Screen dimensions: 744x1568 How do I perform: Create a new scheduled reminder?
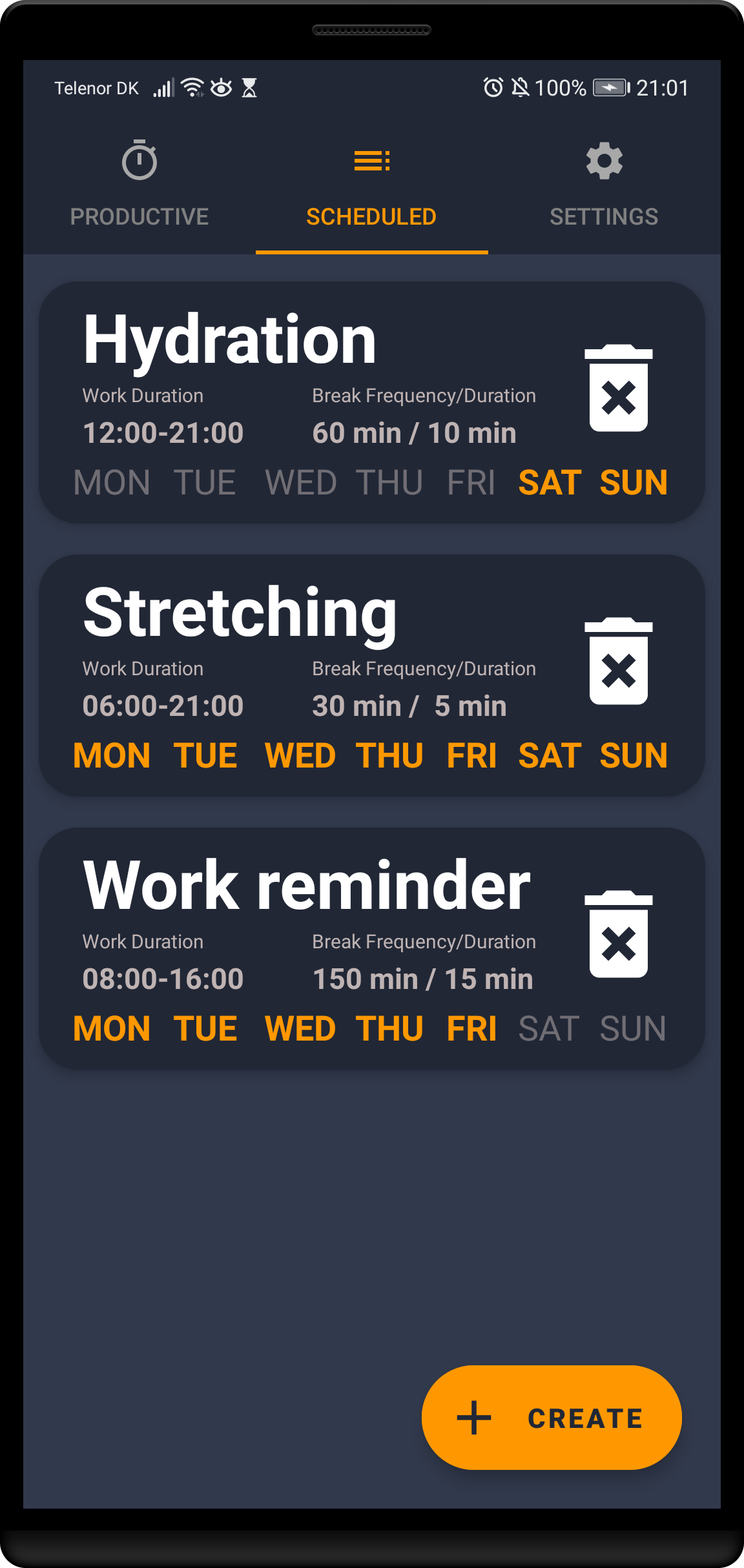point(552,1418)
